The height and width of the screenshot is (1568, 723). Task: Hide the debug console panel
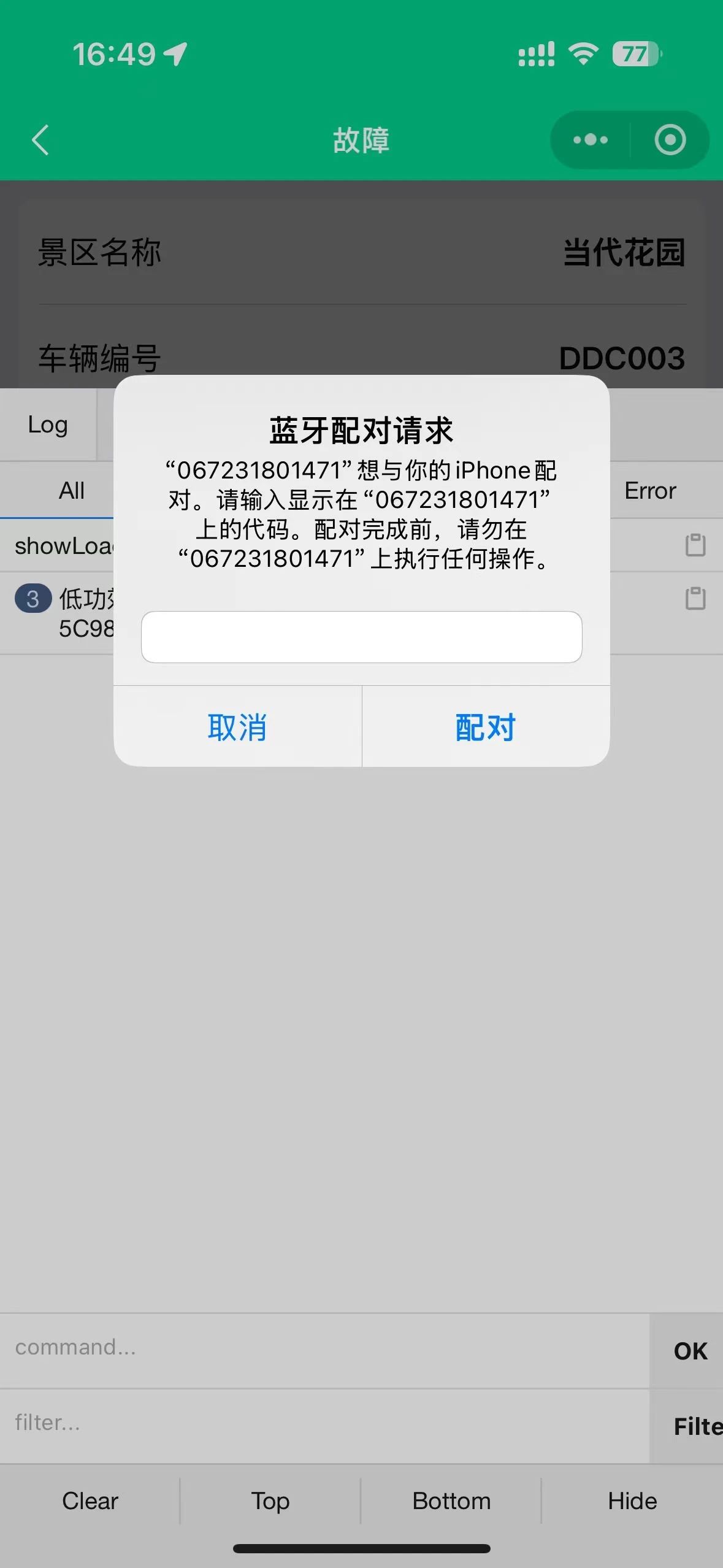632,1501
